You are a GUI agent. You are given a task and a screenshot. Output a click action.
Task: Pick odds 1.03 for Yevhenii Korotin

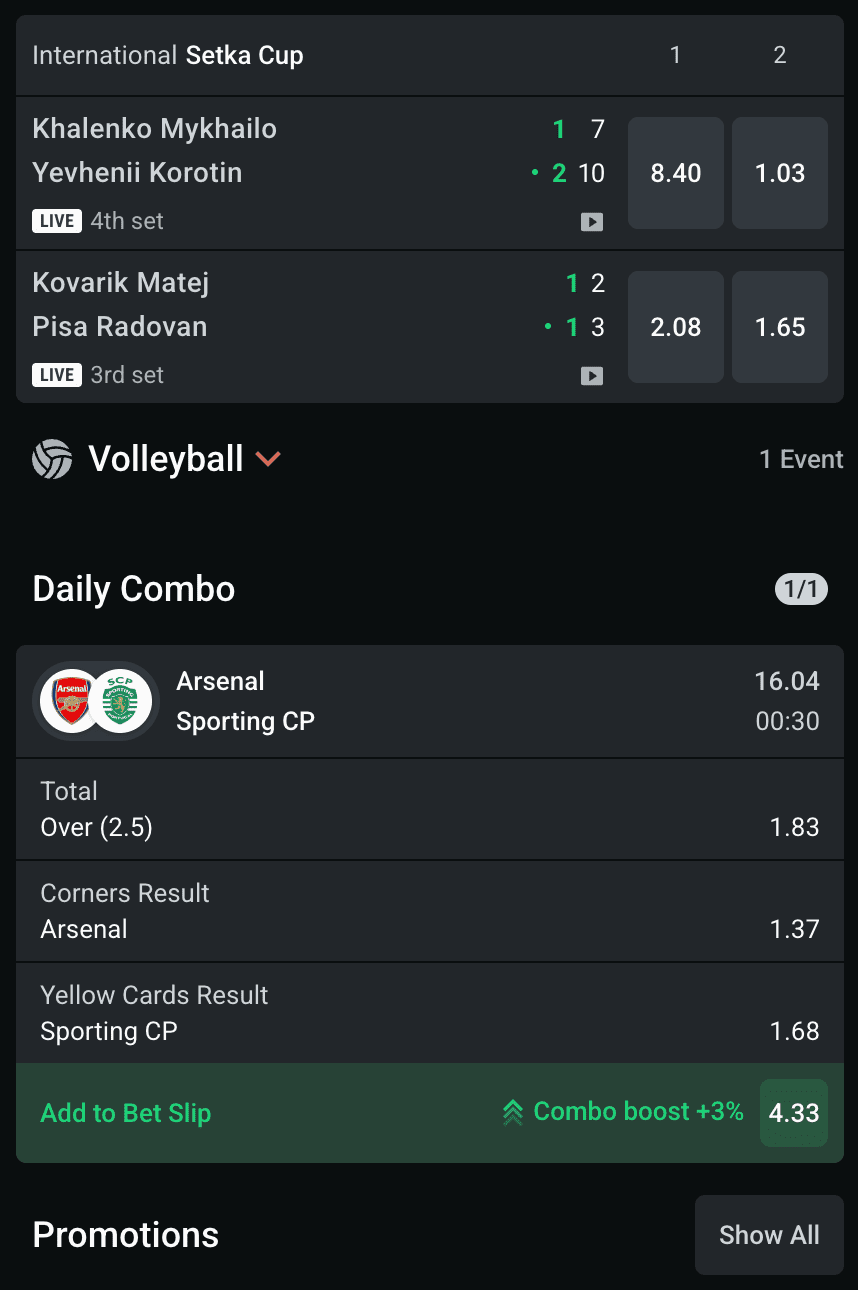[x=779, y=173]
